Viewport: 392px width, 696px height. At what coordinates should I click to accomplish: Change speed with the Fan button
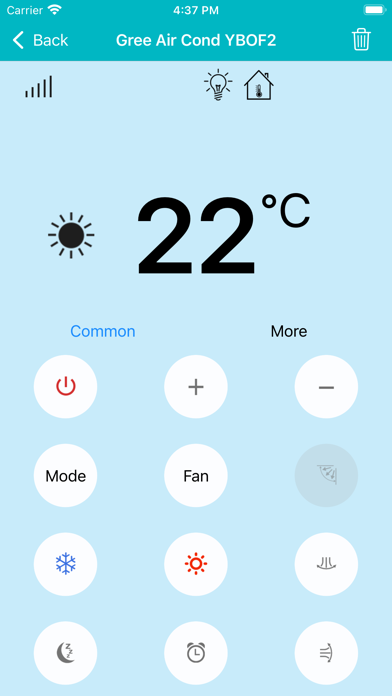[196, 475]
